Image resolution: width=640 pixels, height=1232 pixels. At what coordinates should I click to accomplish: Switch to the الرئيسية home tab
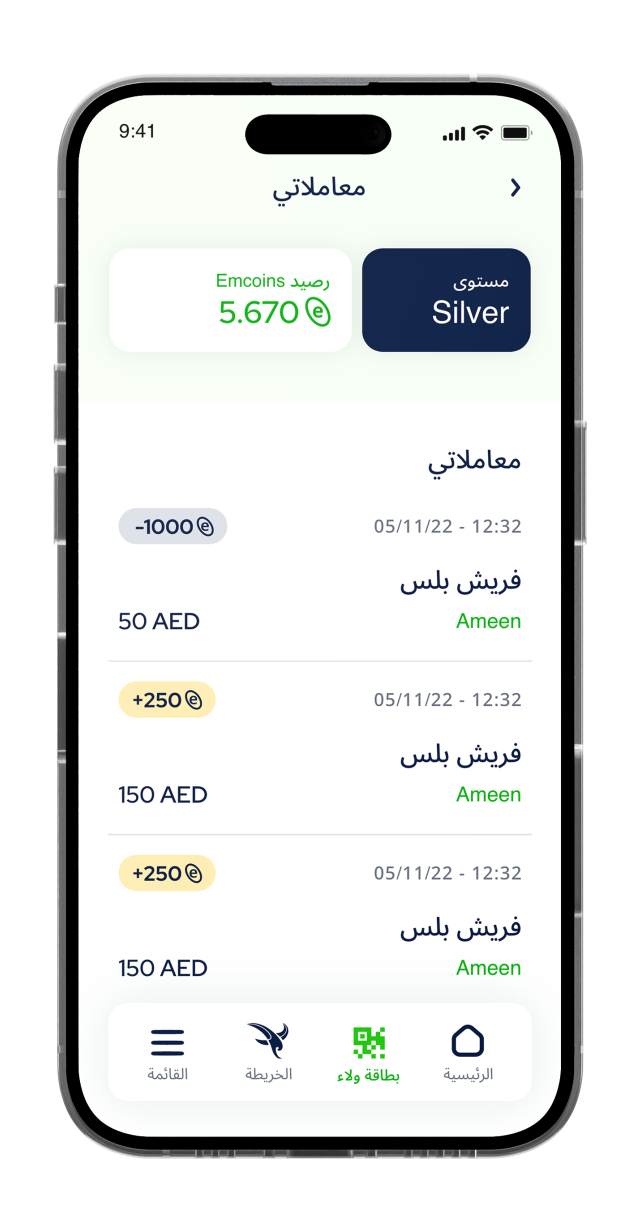tap(468, 1053)
